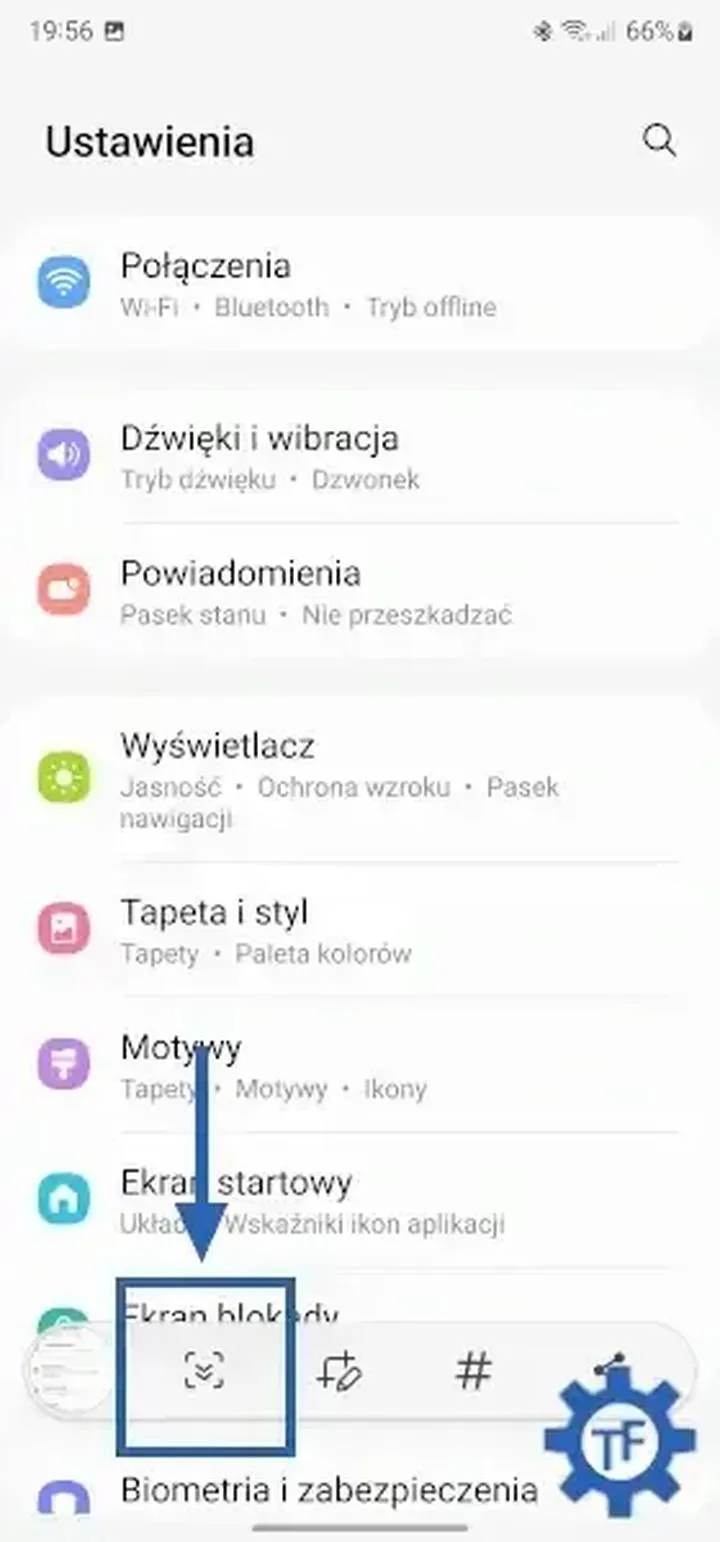
Task: Open the screenshot editor pencil icon
Action: (x=342, y=1370)
